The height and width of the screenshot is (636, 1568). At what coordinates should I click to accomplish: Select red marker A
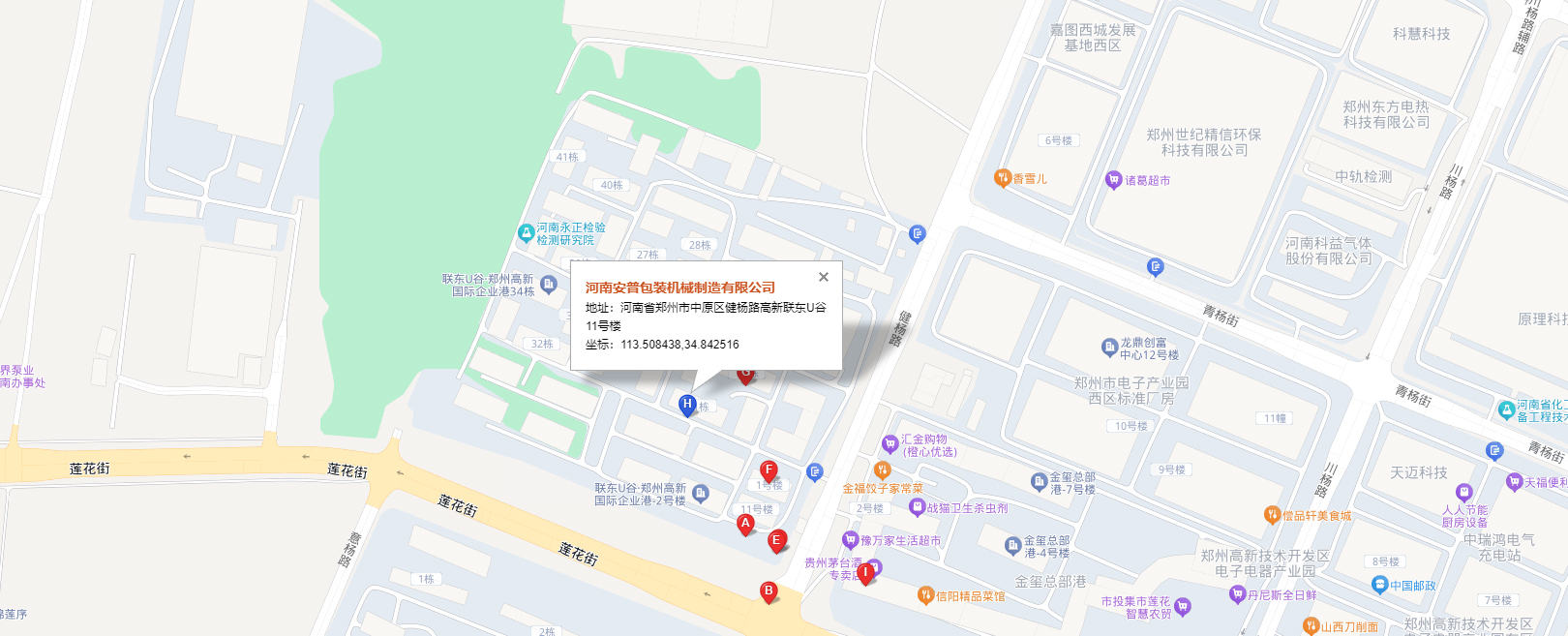[x=745, y=524]
